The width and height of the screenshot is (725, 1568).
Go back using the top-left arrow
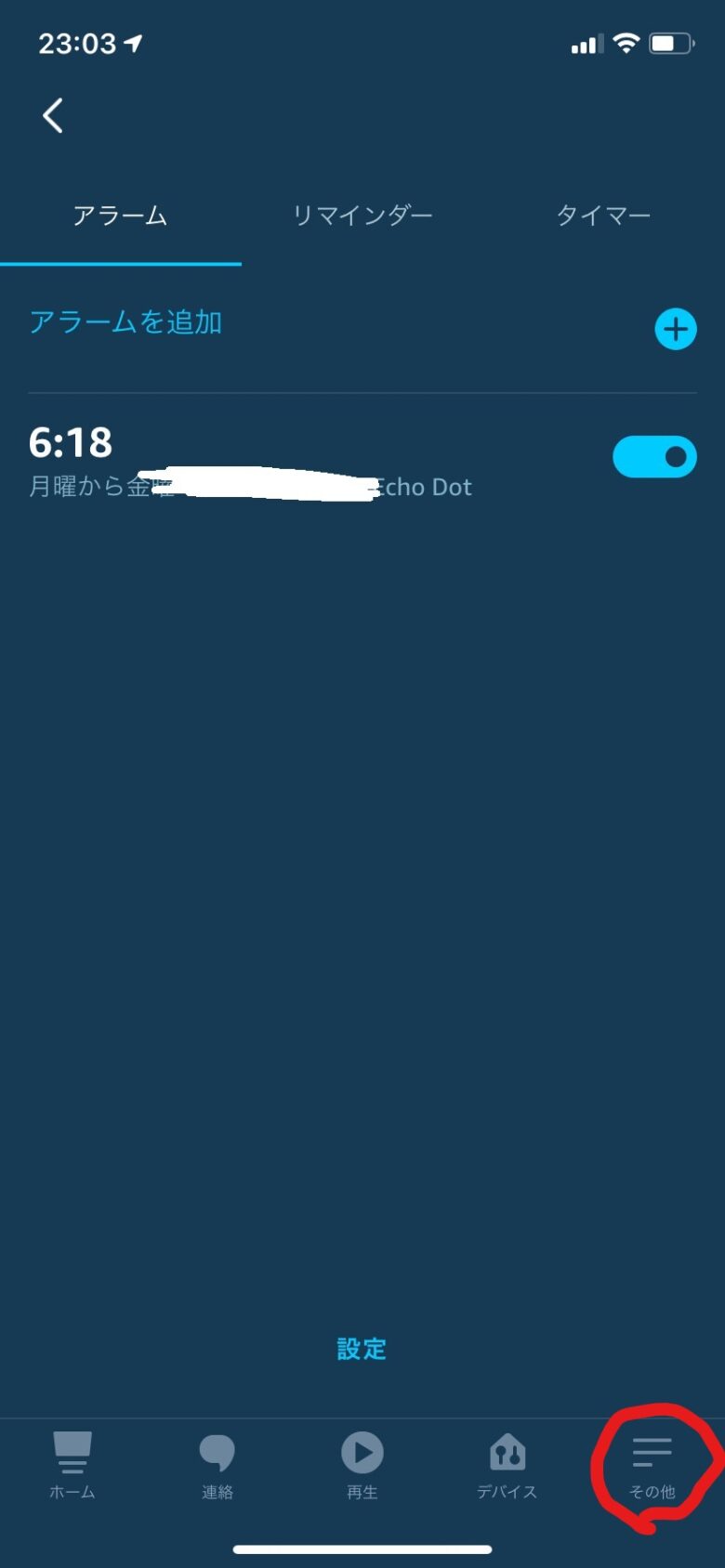pyautogui.click(x=53, y=116)
